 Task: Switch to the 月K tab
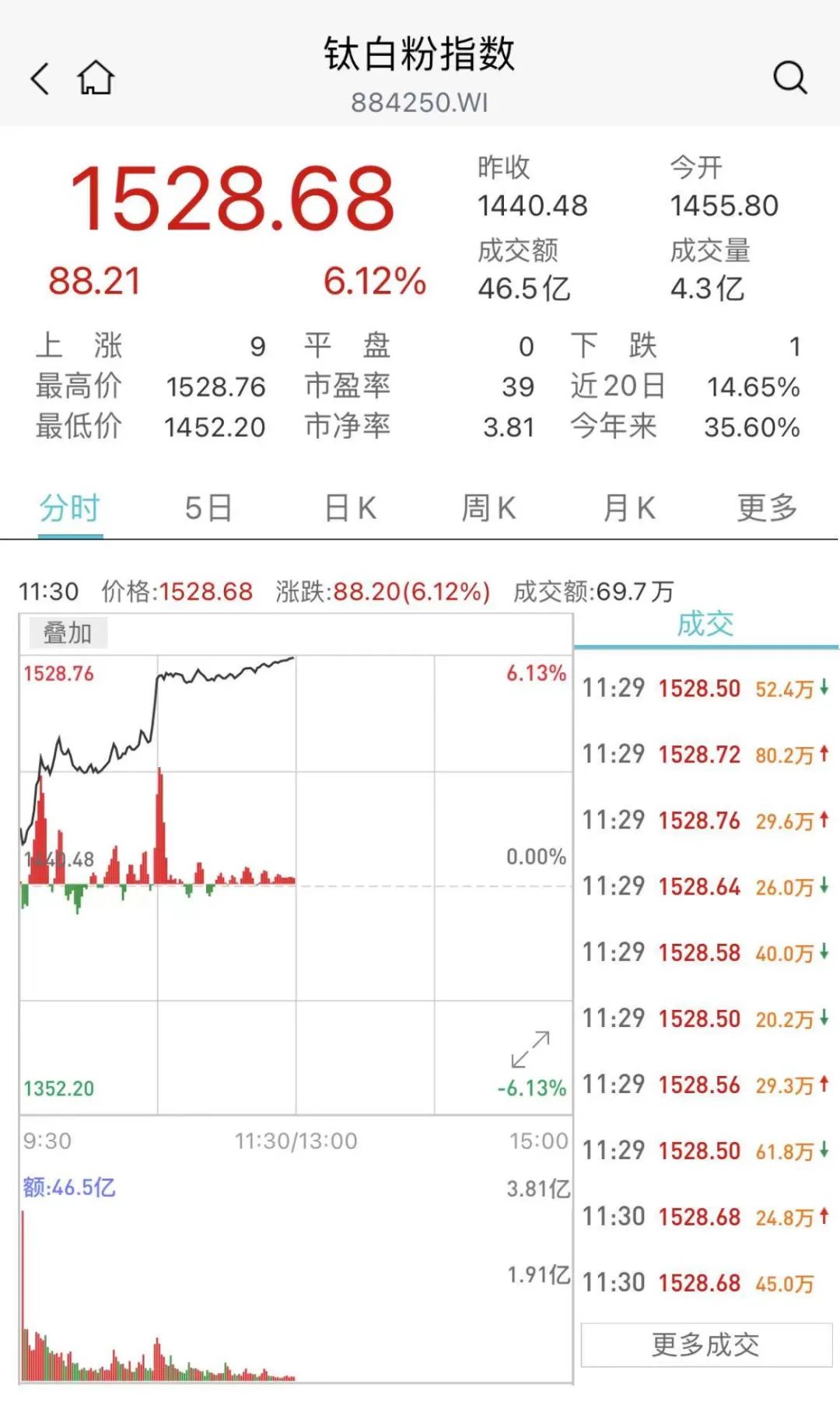tap(628, 508)
